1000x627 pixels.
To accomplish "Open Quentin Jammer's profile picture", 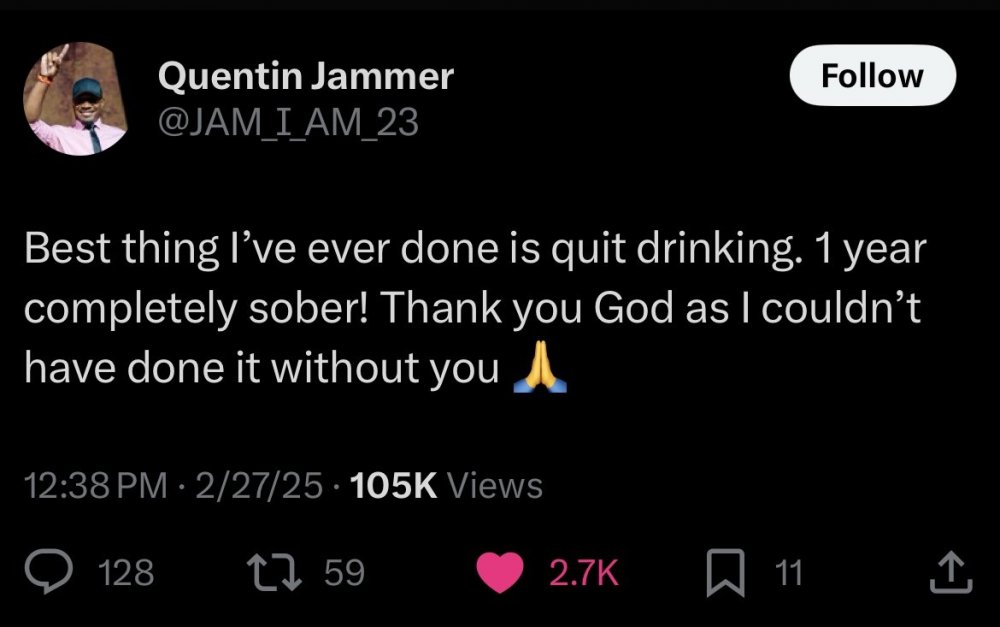I will coord(75,99).
